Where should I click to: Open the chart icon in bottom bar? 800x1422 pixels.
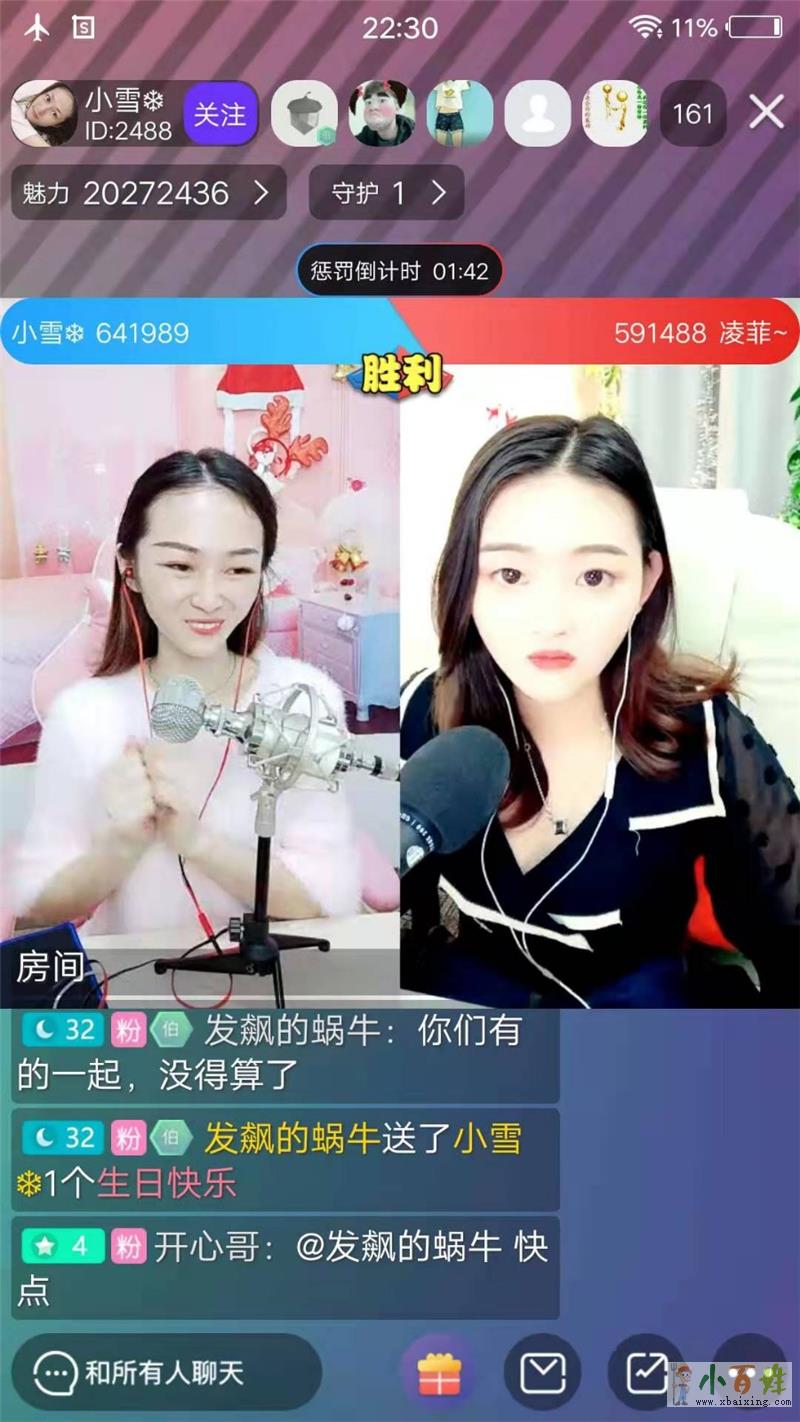click(x=646, y=1372)
